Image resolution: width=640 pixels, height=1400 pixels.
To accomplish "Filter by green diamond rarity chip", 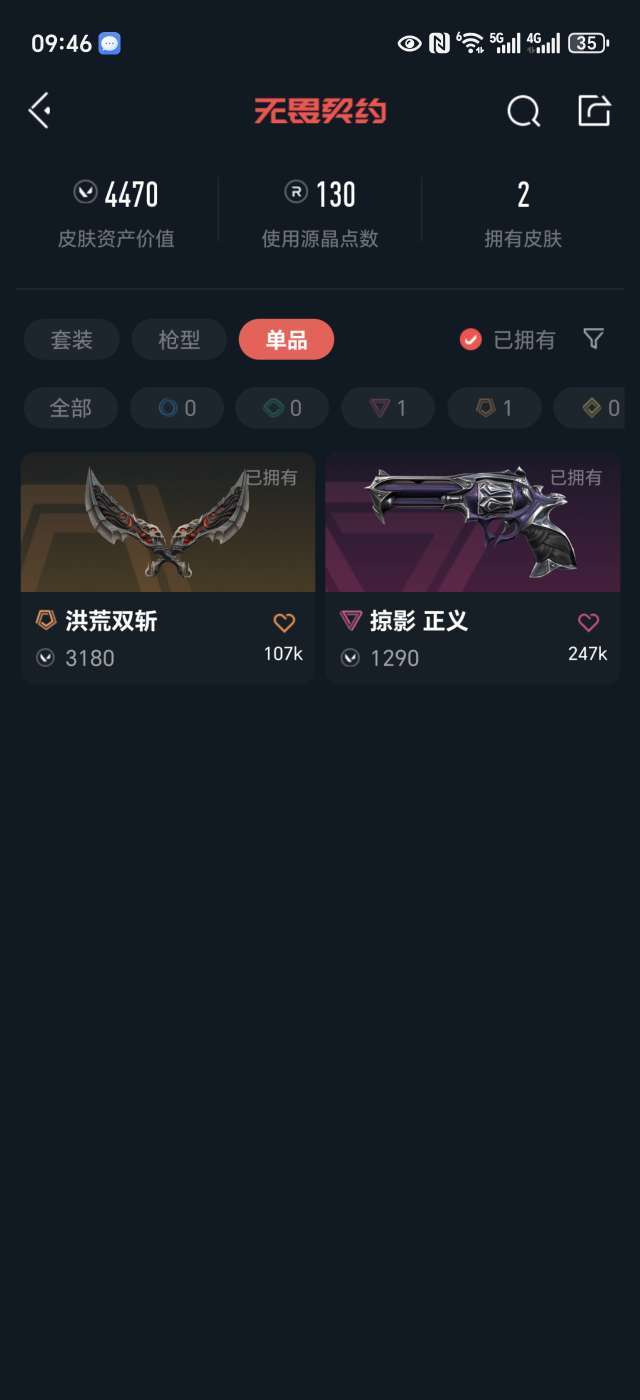I will click(282, 408).
